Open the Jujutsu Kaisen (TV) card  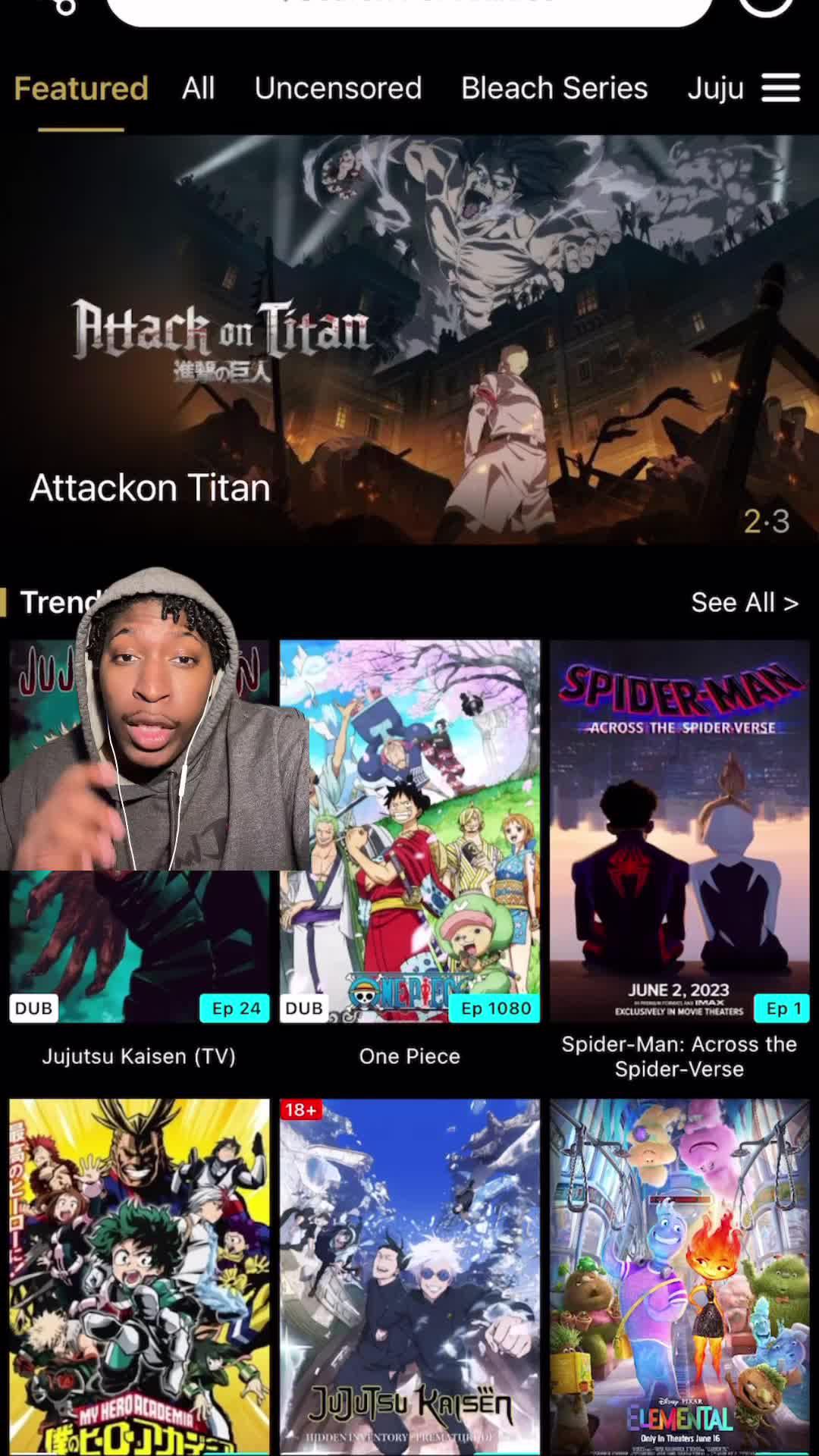click(139, 948)
